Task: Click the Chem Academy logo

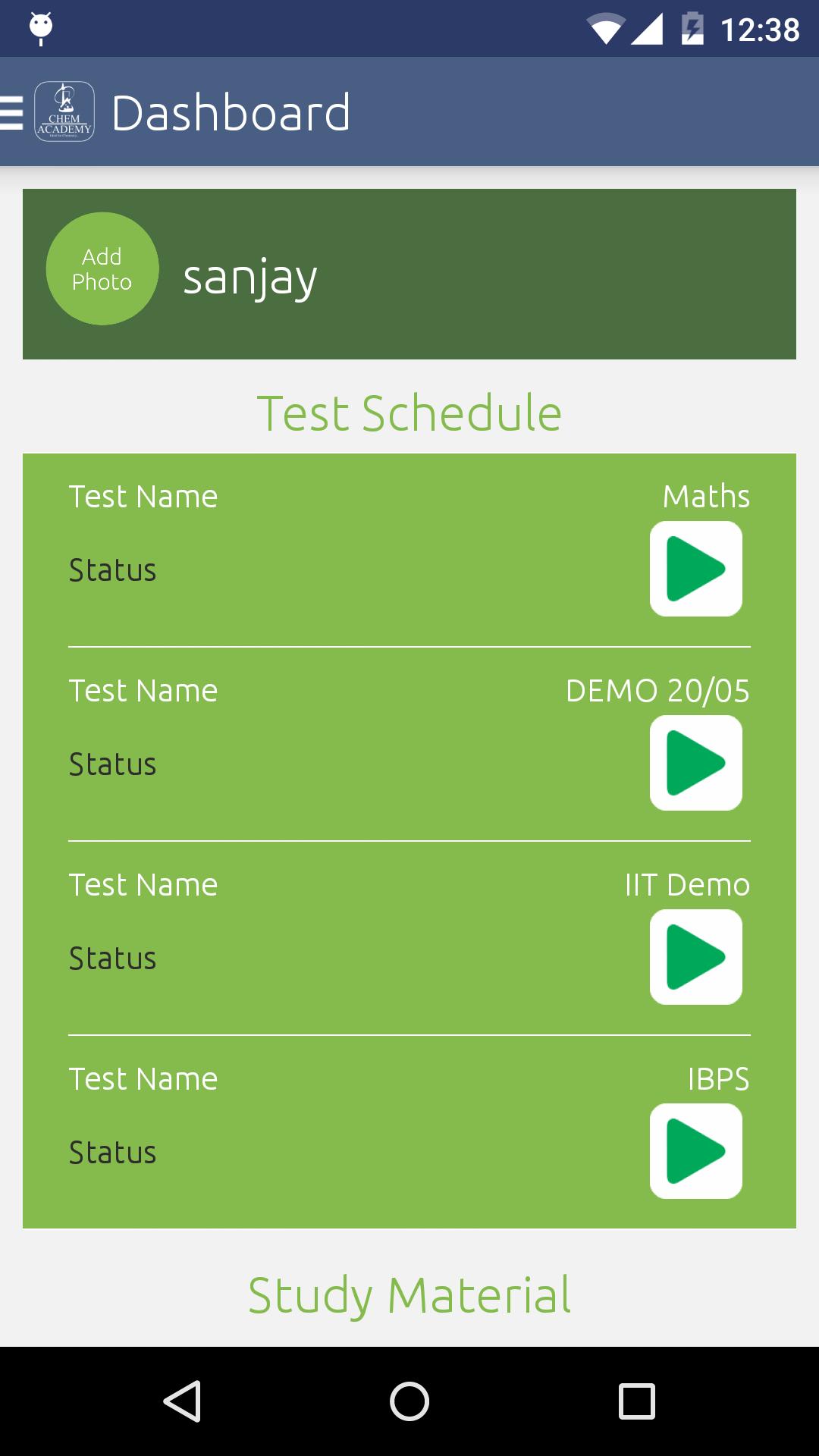Action: [64, 111]
